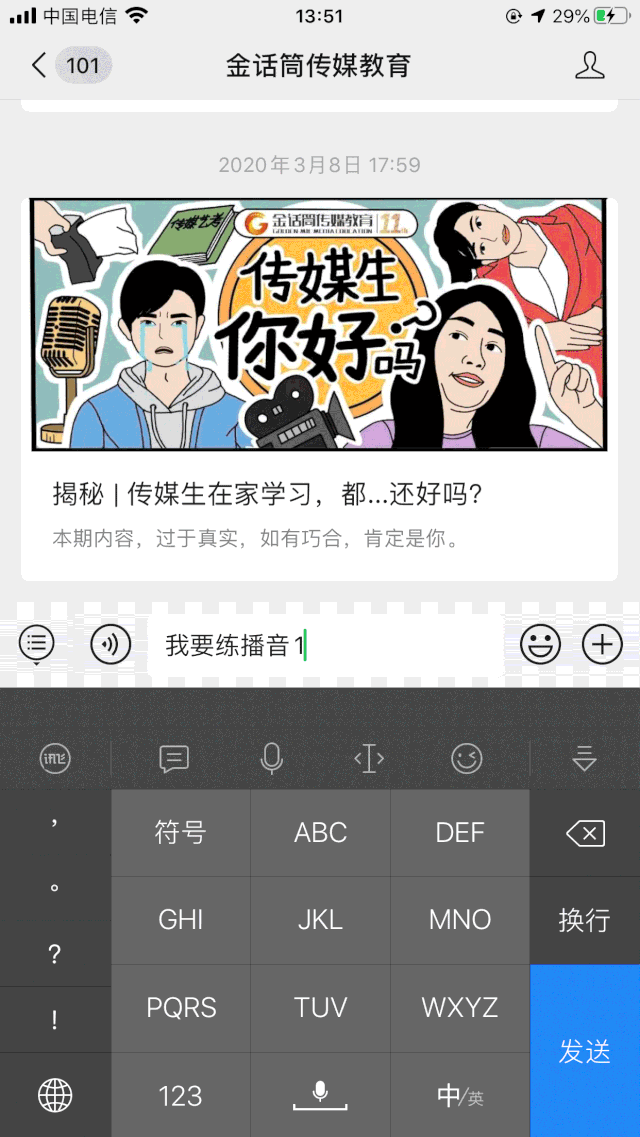Open the emoji sticker panel

pyautogui.click(x=540, y=645)
